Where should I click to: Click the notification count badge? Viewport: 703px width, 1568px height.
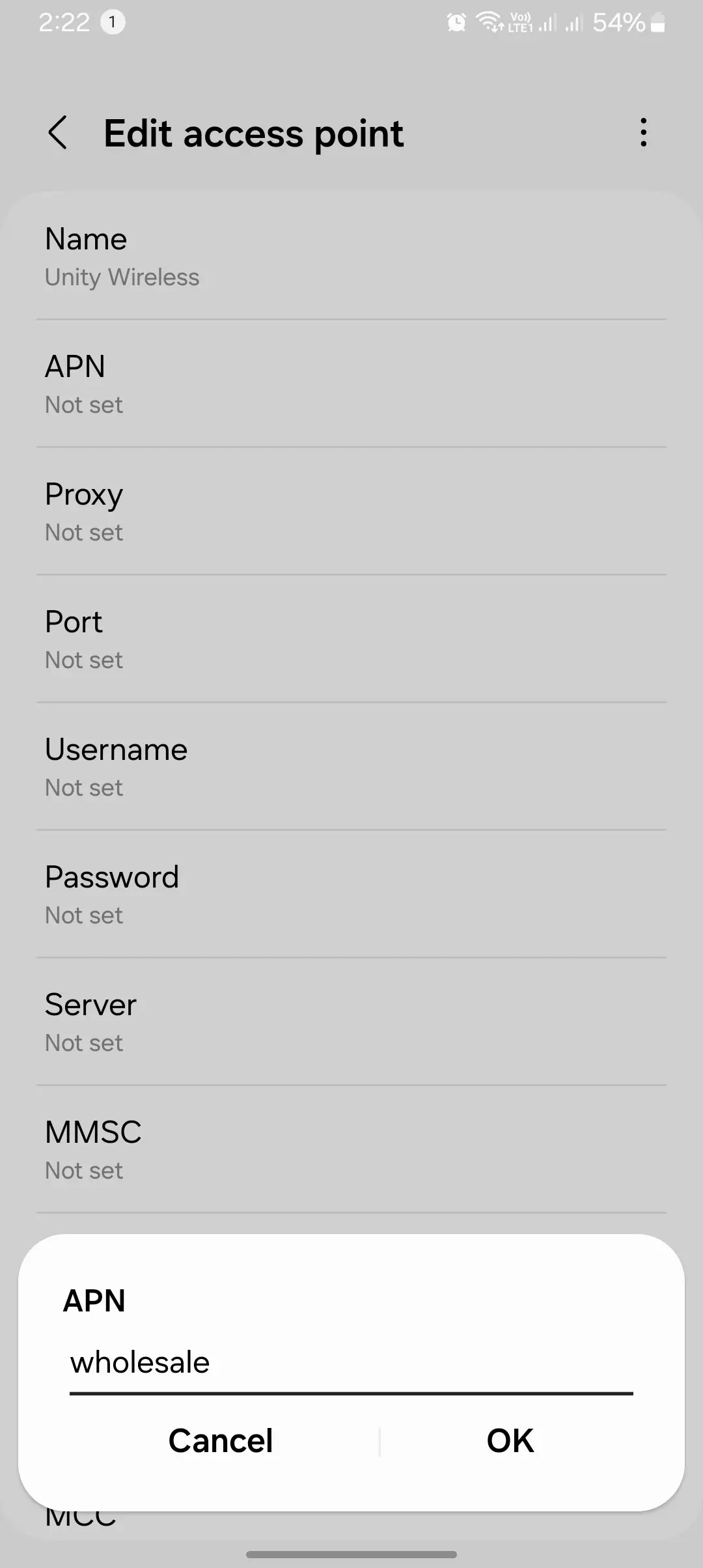coord(113,22)
